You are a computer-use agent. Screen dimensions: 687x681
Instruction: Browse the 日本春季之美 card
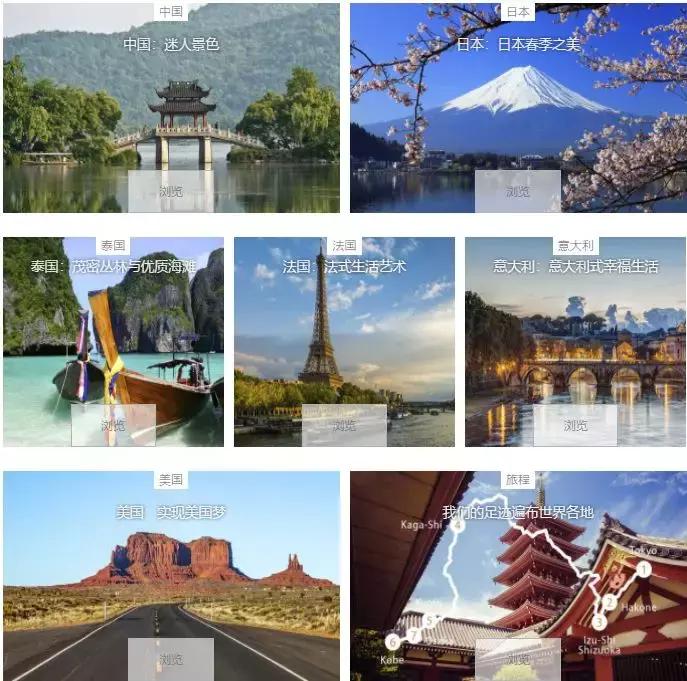point(517,191)
